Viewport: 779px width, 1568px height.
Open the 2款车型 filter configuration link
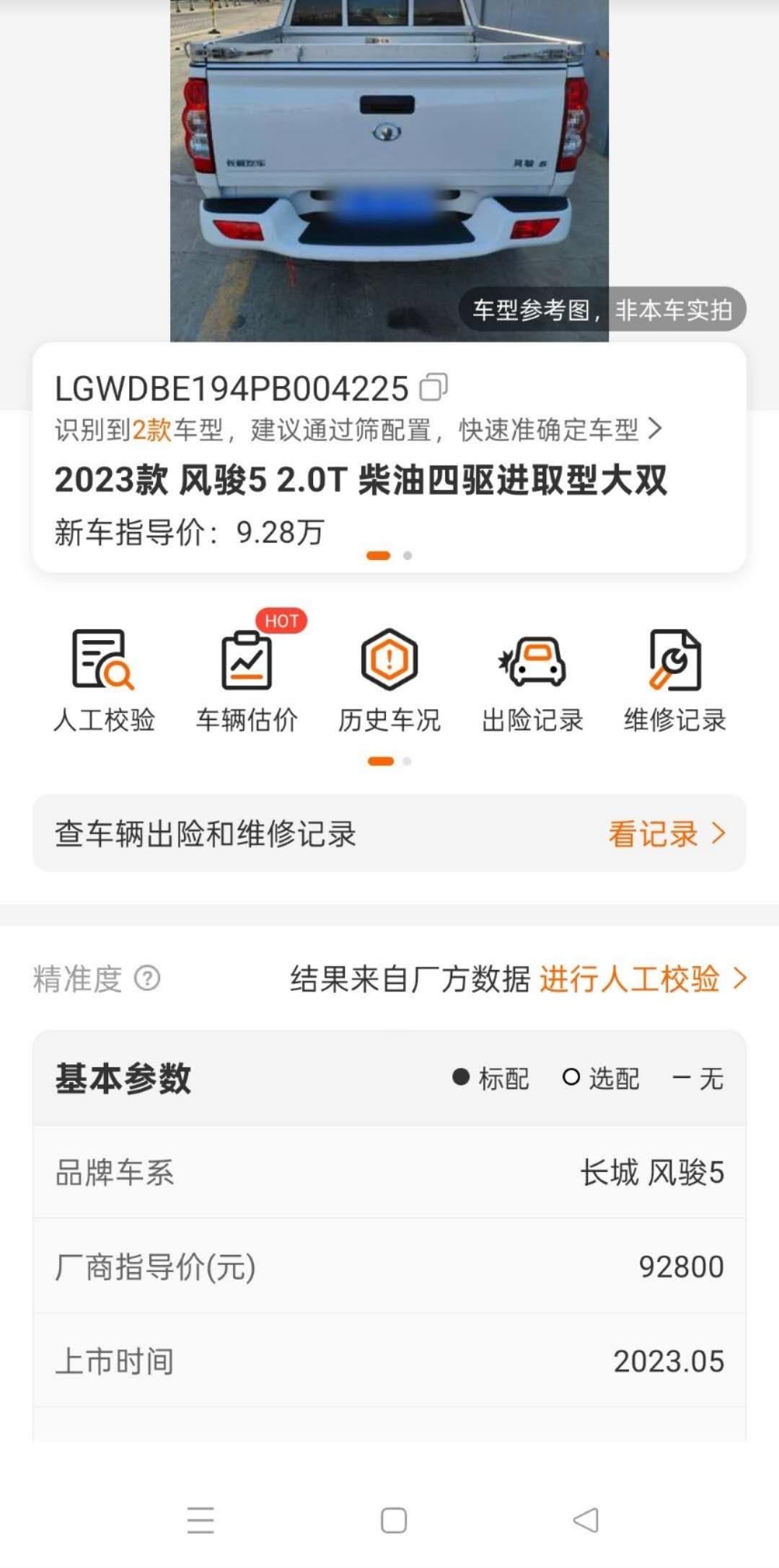pyautogui.click(x=358, y=430)
